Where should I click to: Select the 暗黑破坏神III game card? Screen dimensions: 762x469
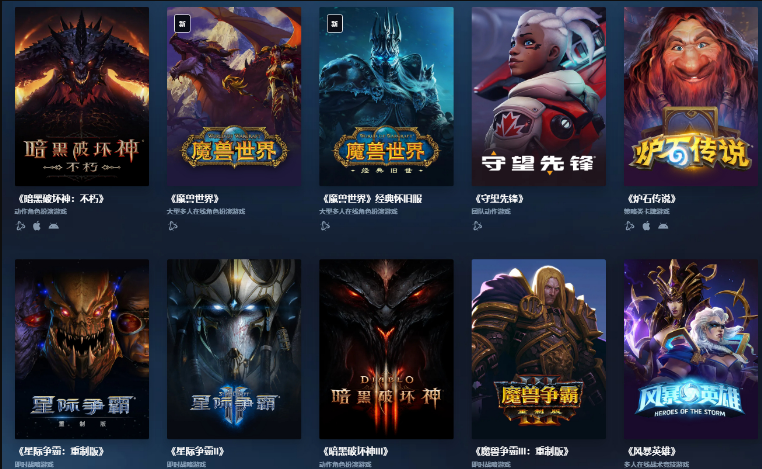pos(386,348)
